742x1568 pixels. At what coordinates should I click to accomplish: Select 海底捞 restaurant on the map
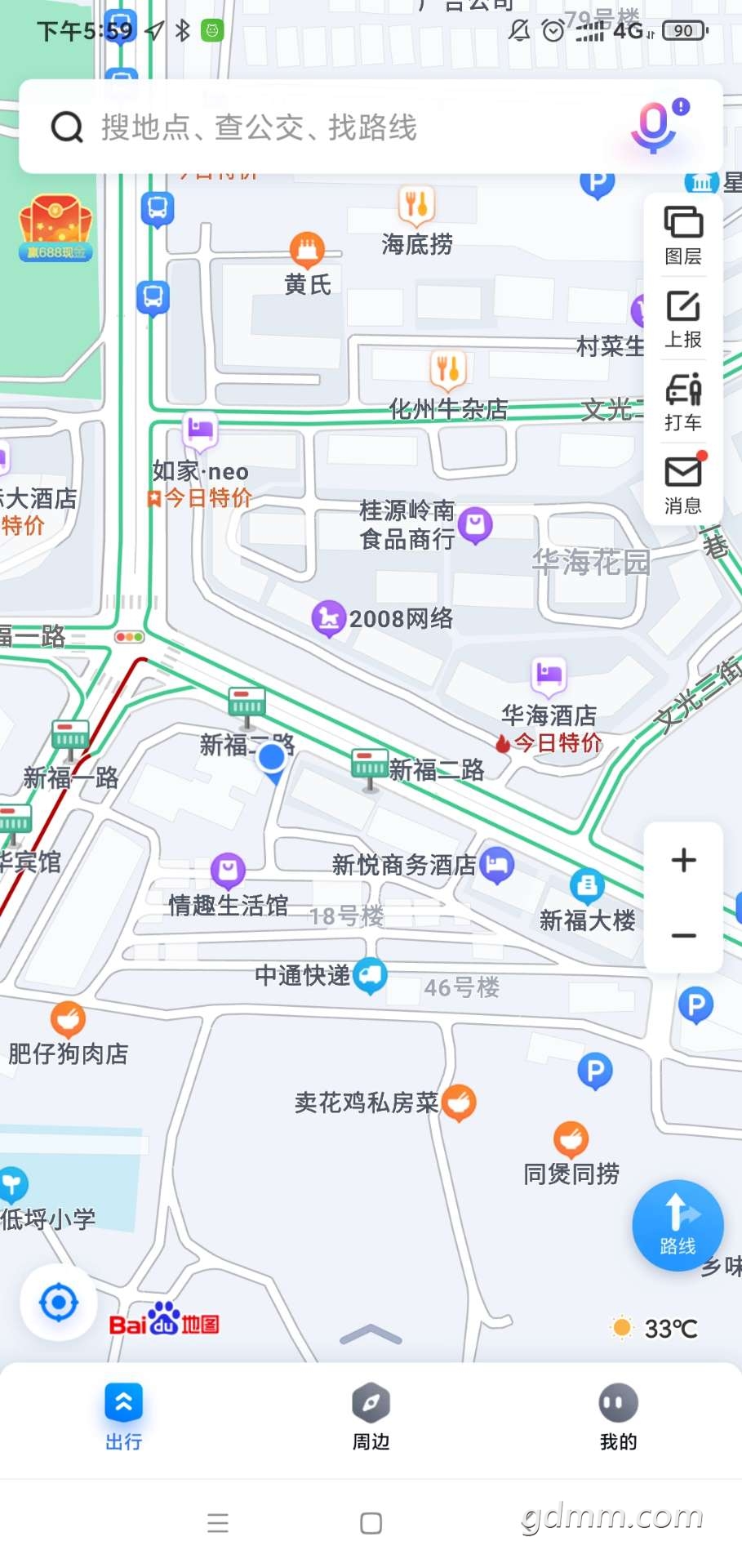(x=416, y=206)
